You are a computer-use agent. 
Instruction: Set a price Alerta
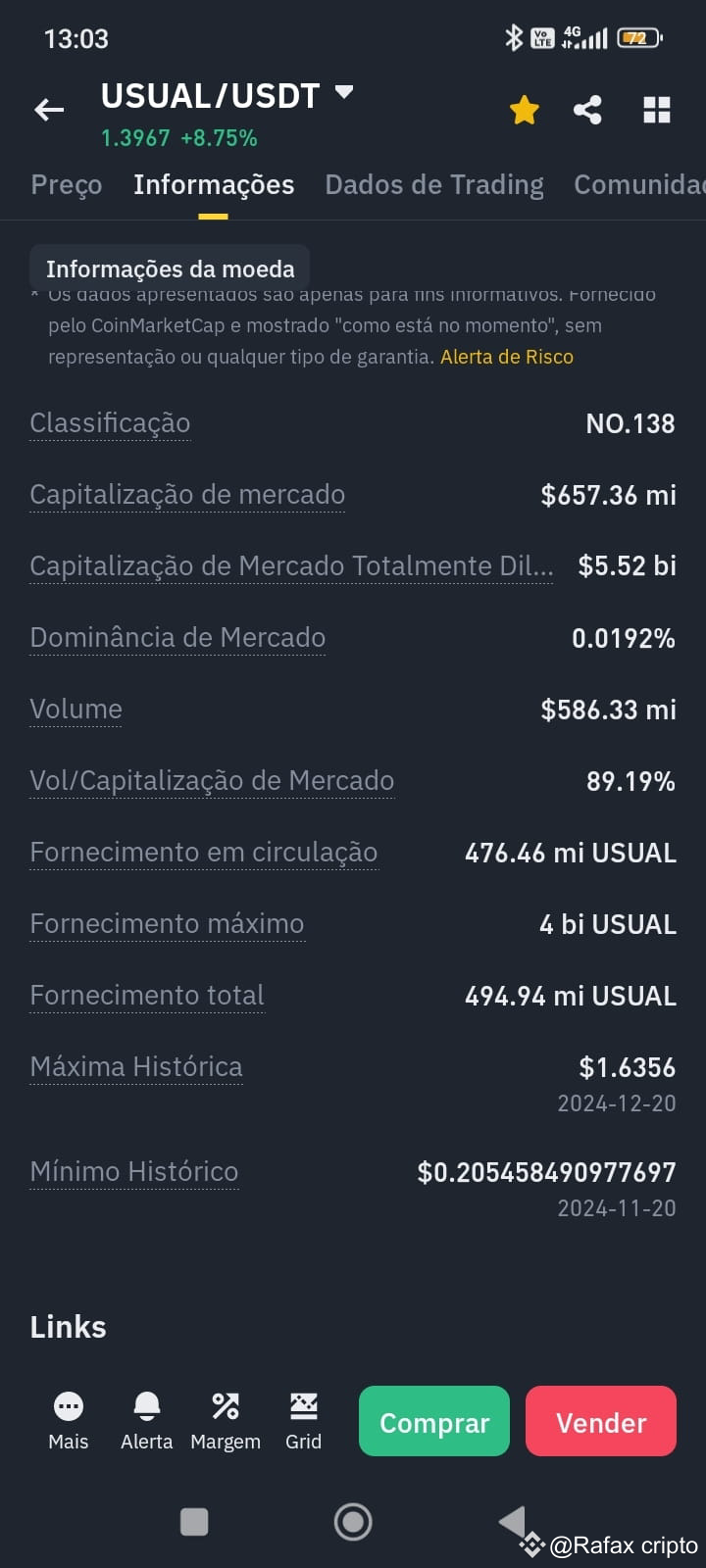click(147, 1421)
